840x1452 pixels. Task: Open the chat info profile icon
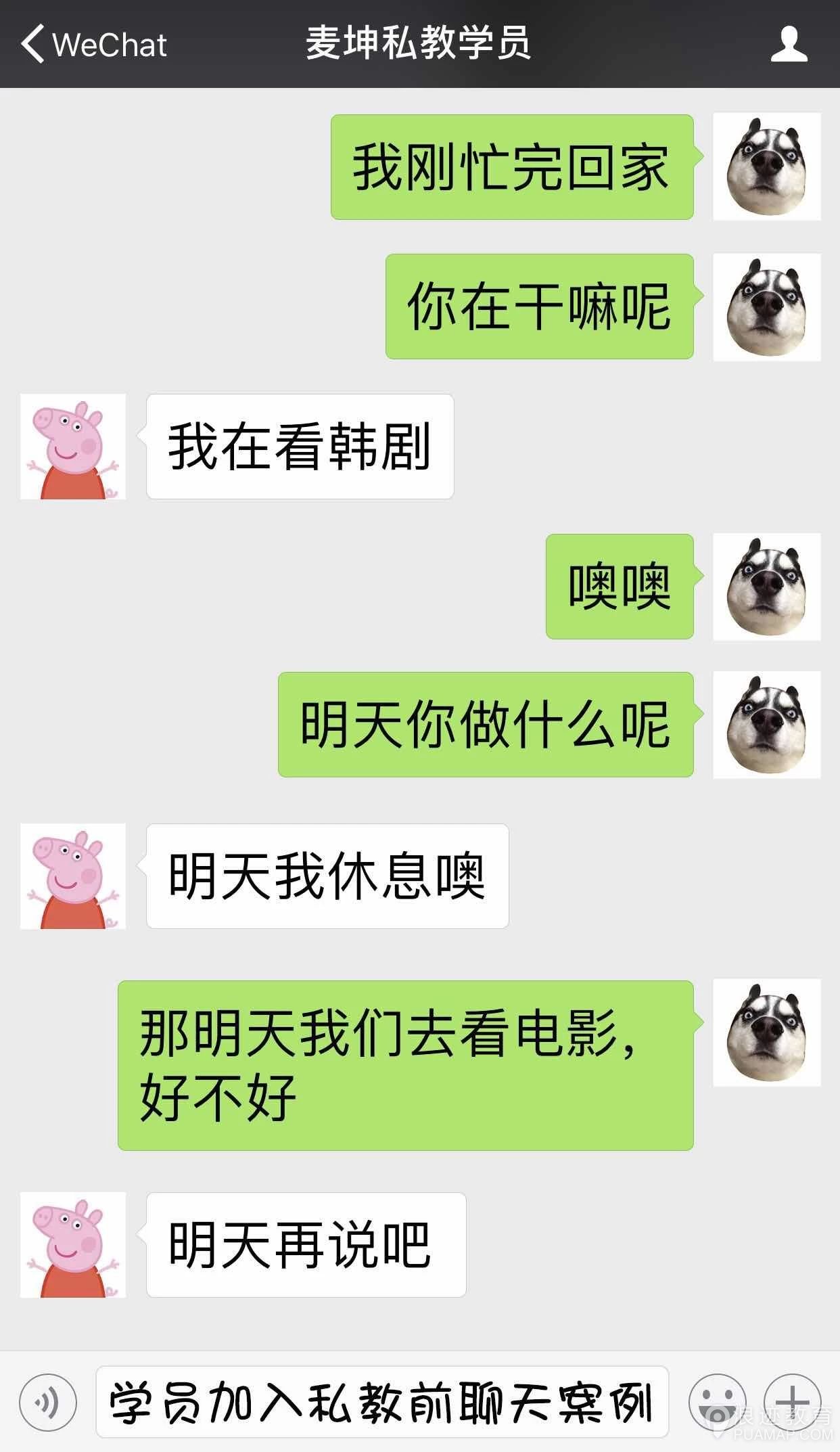click(x=789, y=45)
